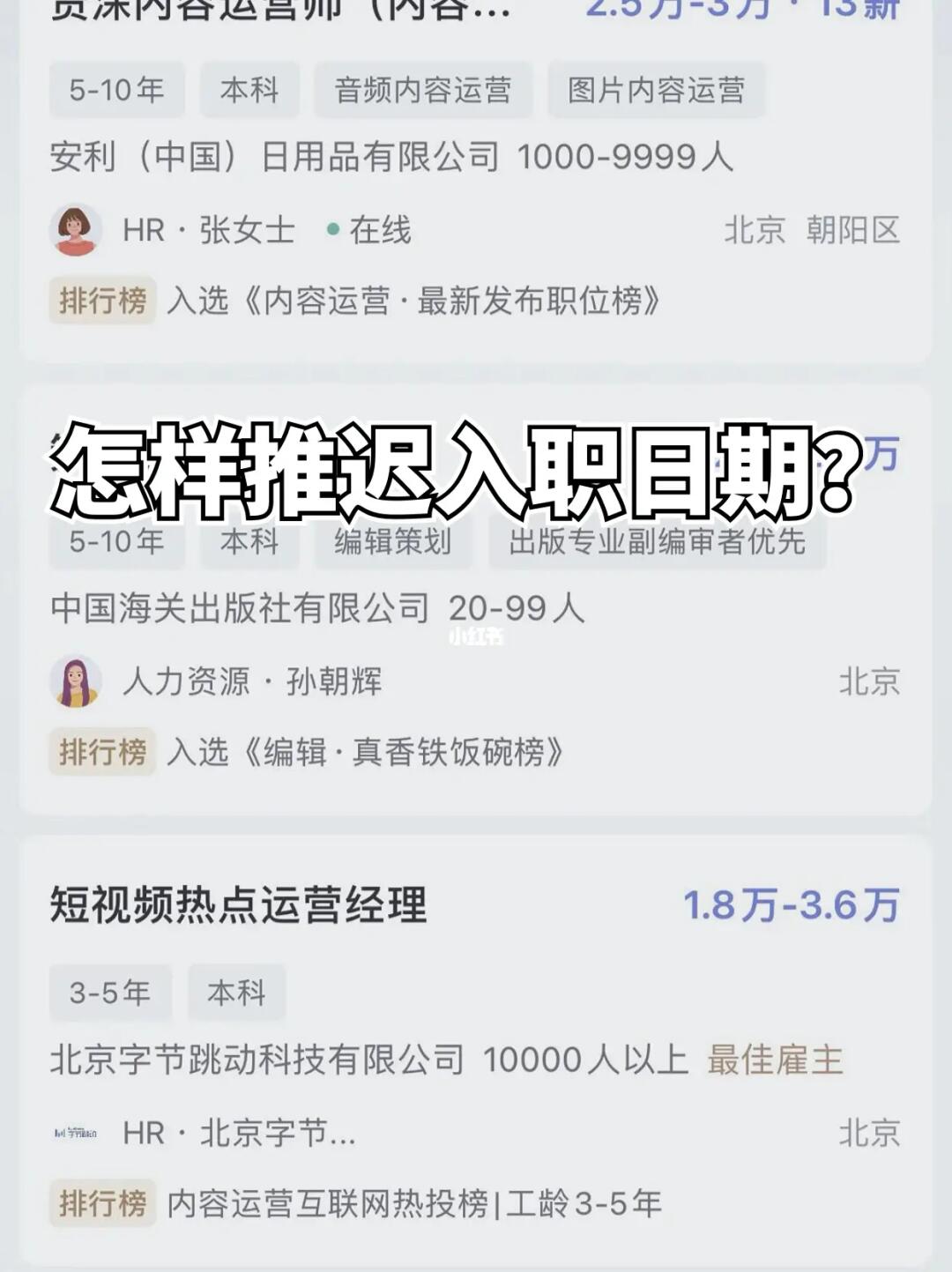This screenshot has height=1272, width=952.
Task: Click the green 在线 status indicator dot
Action: [x=332, y=227]
